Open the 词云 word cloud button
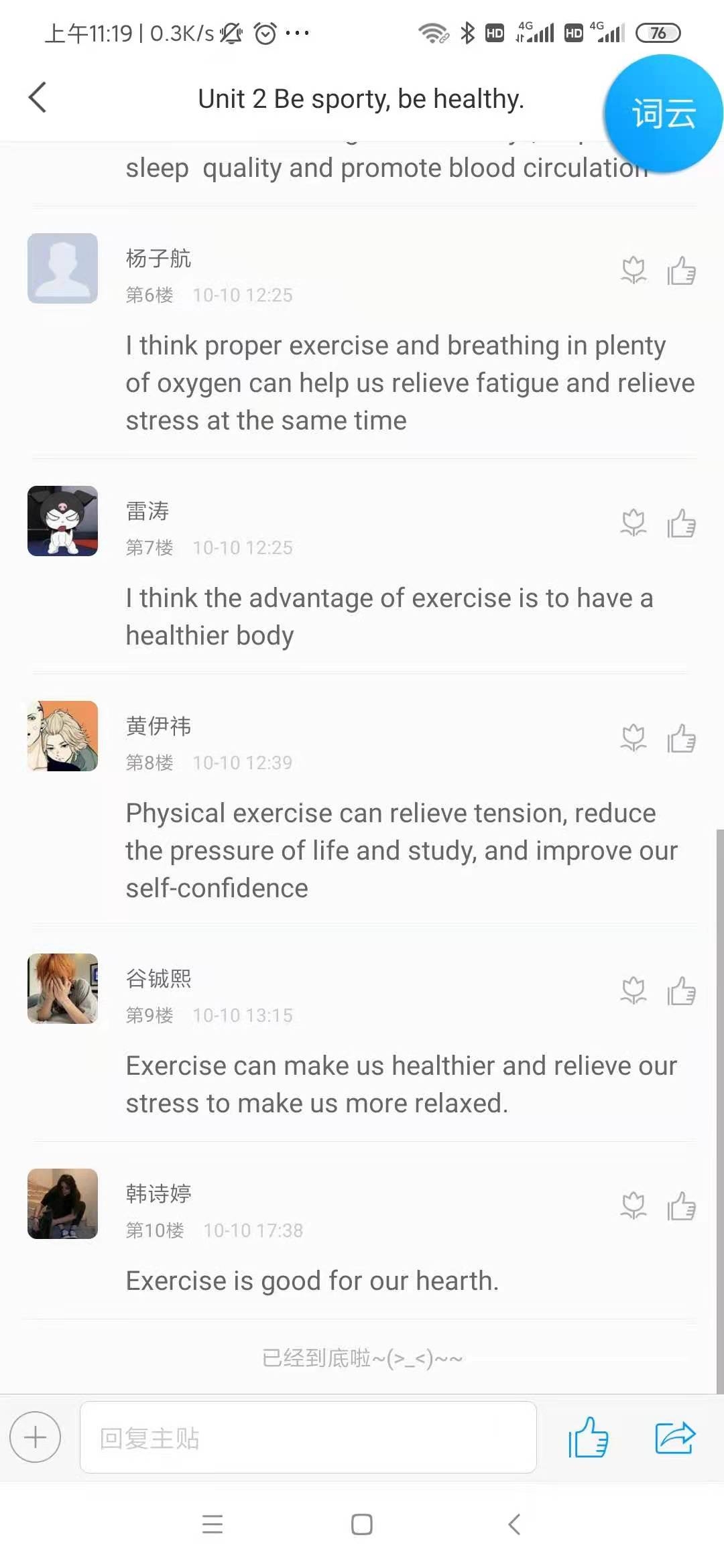724x1568 pixels. (662, 114)
